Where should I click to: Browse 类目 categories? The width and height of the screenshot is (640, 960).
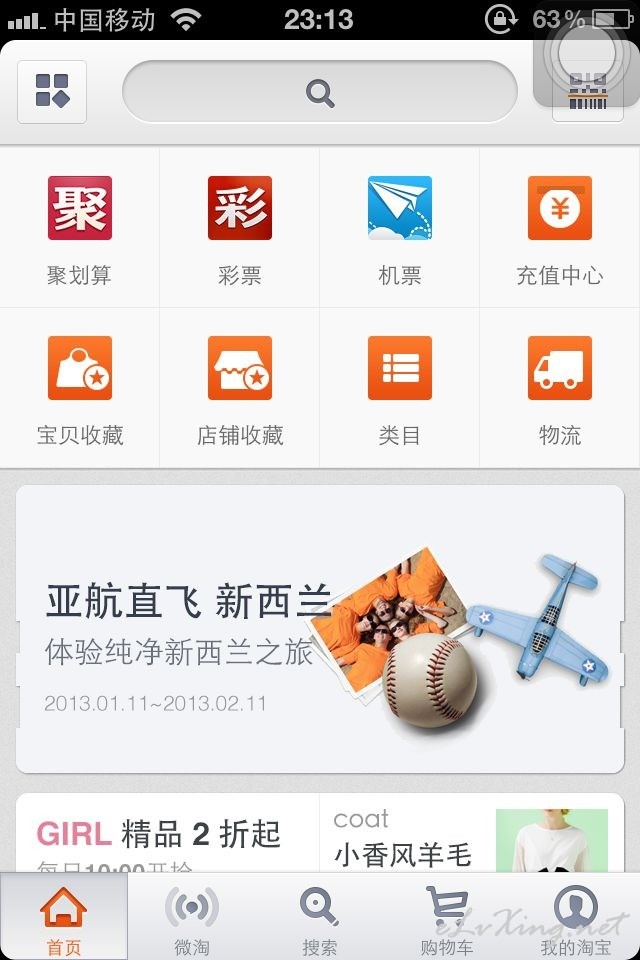point(400,388)
